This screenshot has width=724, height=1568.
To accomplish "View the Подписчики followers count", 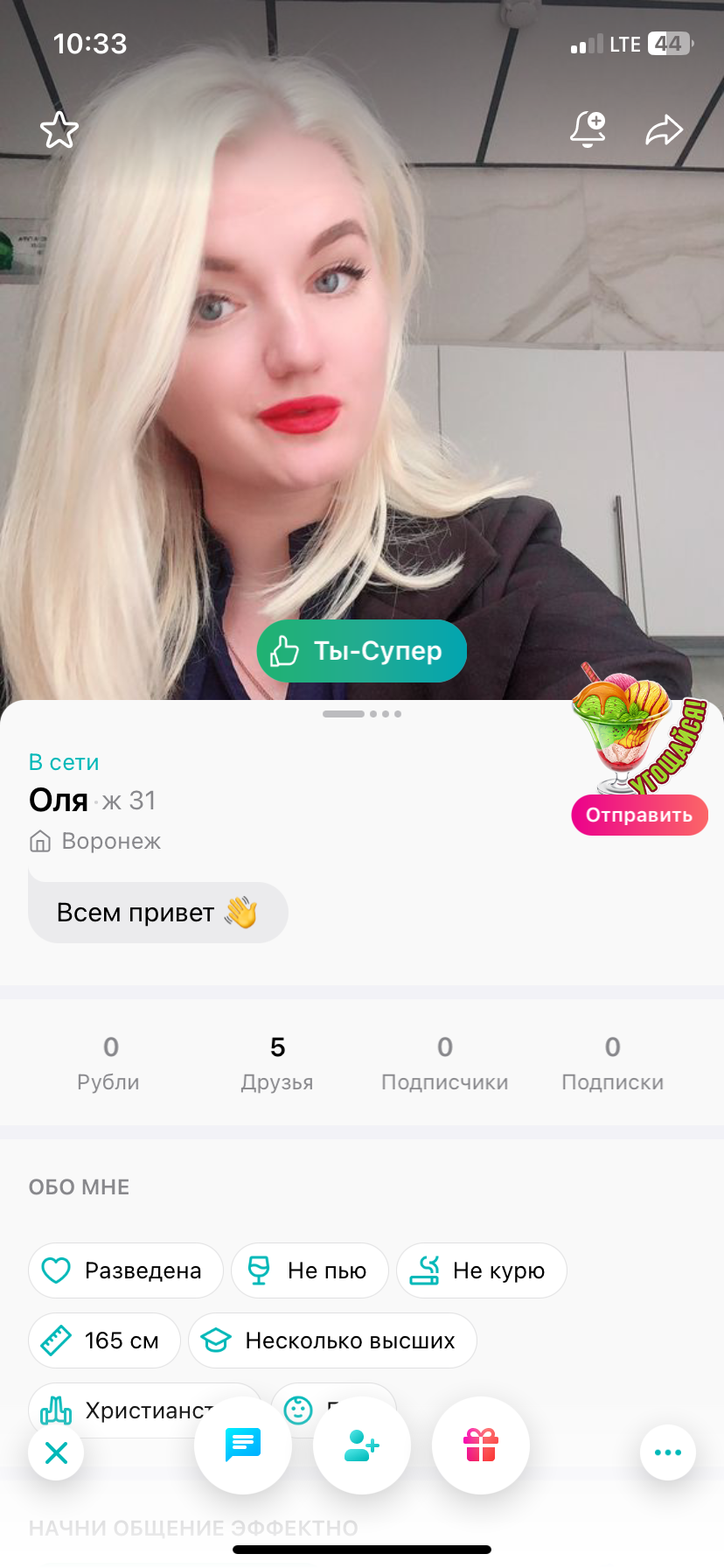I will (445, 1063).
